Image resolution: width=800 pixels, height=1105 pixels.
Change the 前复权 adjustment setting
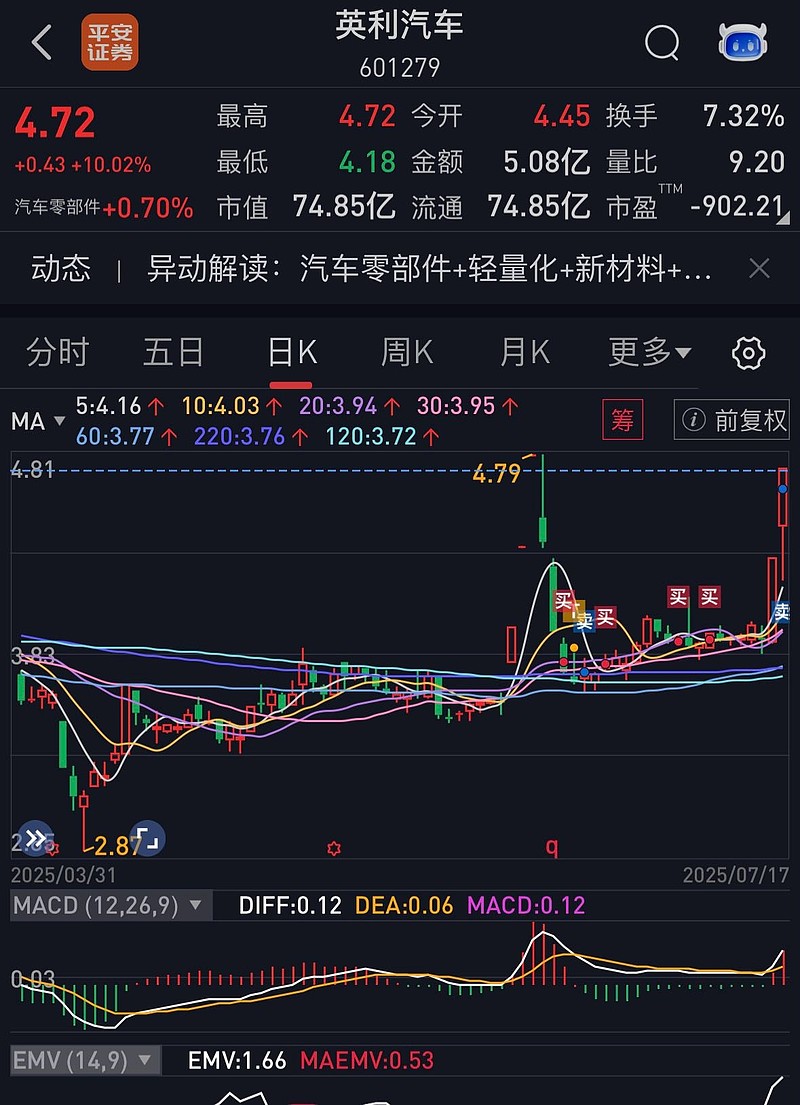(731, 420)
